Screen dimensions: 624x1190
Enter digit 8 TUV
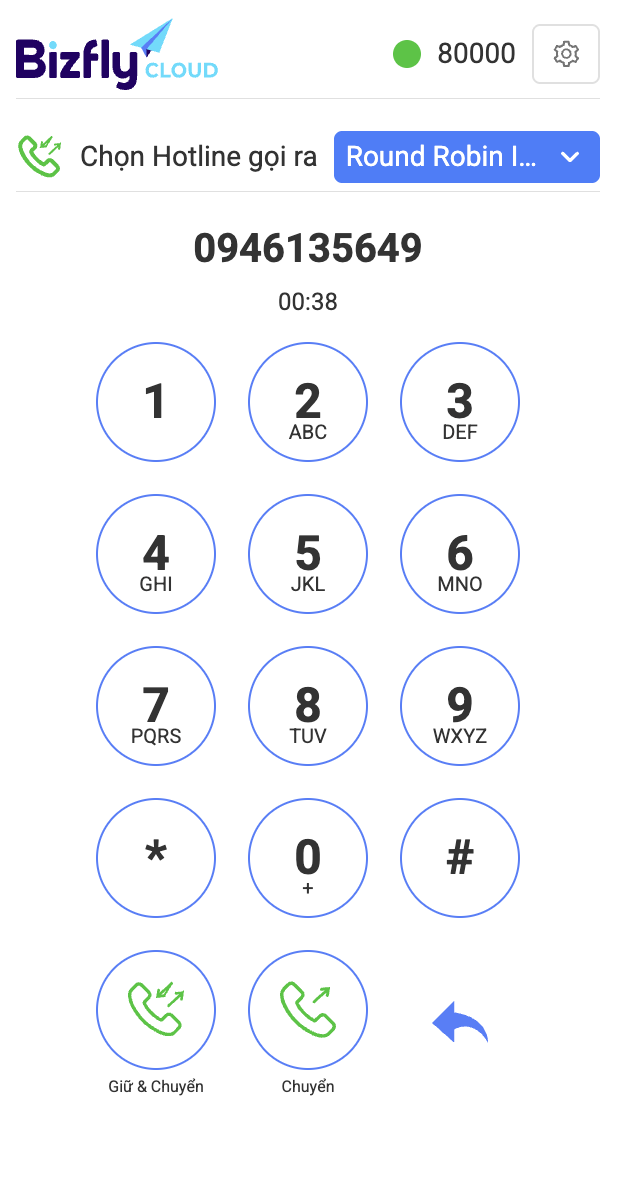308,706
